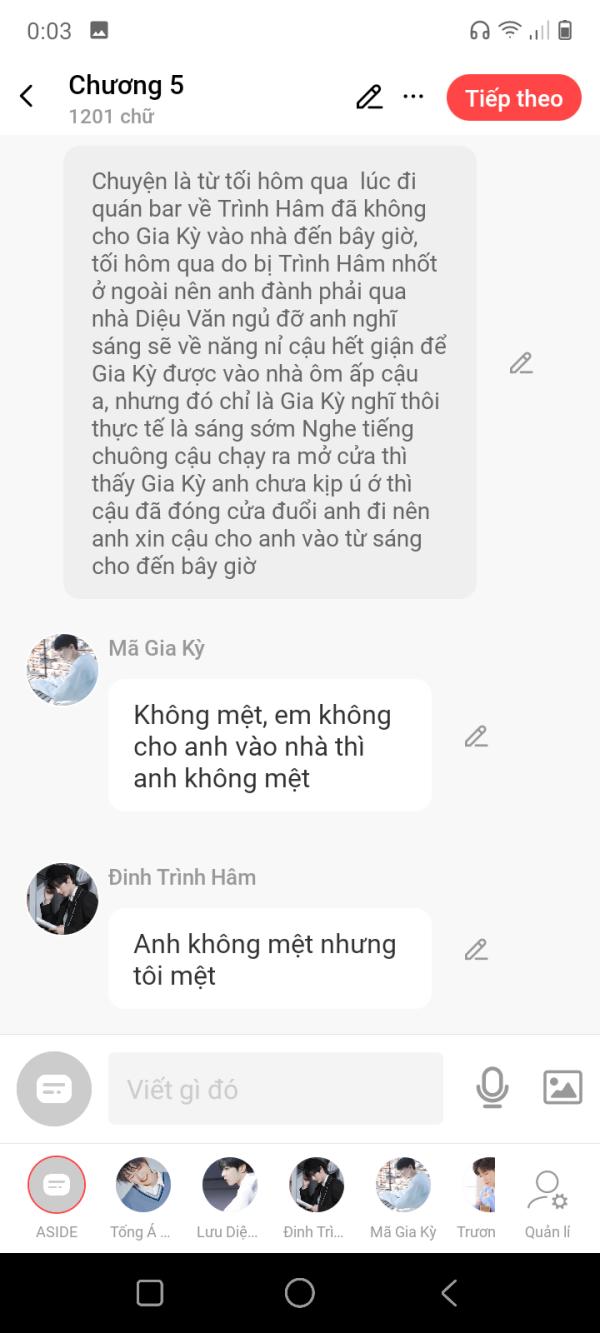Focus the Viết gì đó text field
The image size is (600, 1333).
[x=275, y=1088]
